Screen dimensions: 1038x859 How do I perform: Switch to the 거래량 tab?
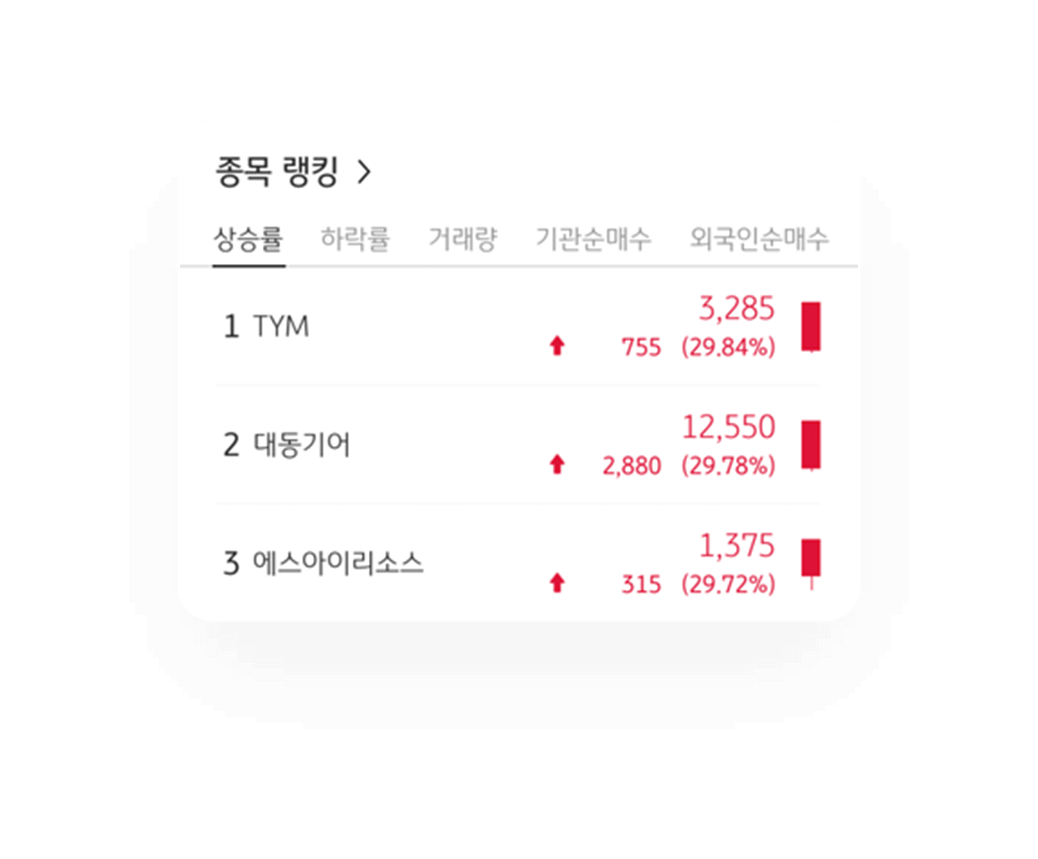[462, 240]
